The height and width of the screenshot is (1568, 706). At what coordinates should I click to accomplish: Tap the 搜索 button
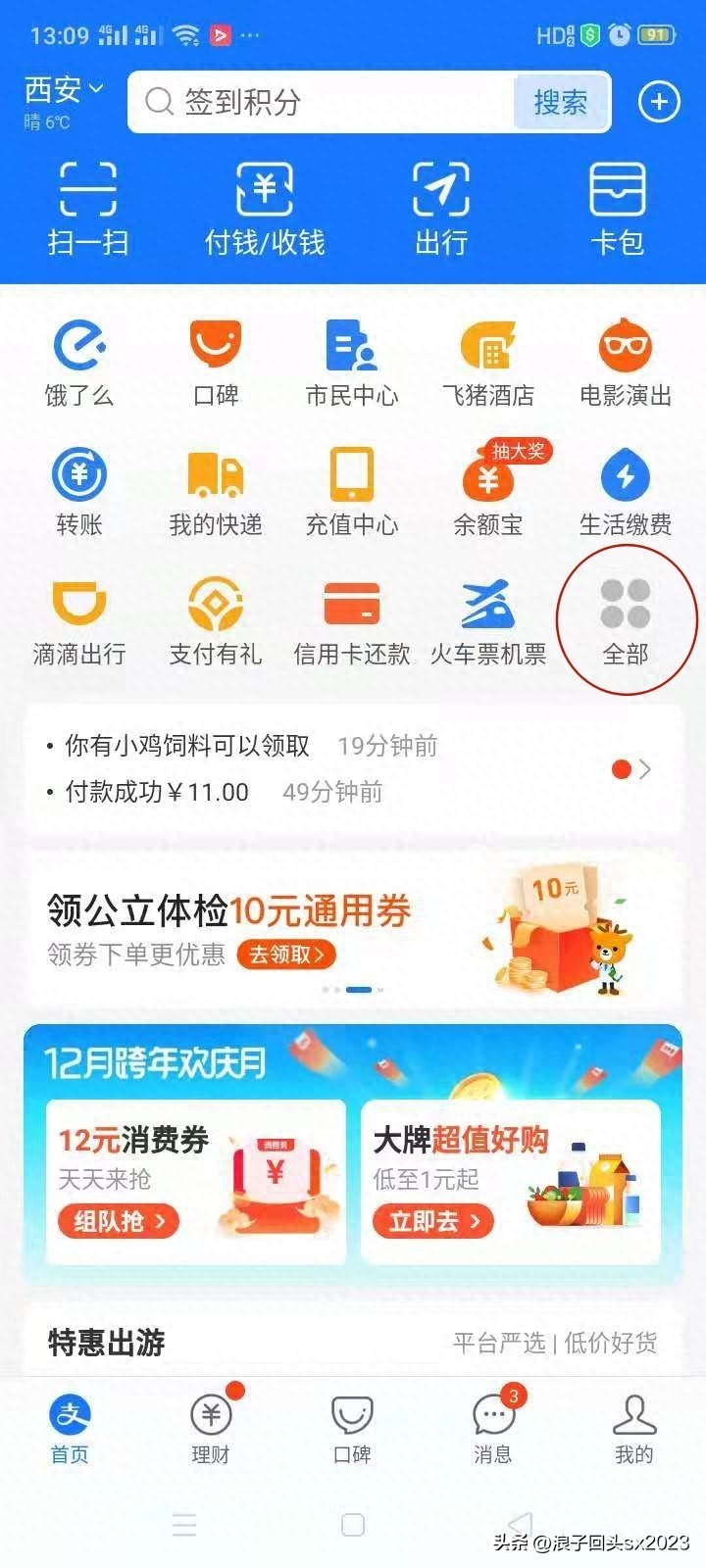point(560,102)
